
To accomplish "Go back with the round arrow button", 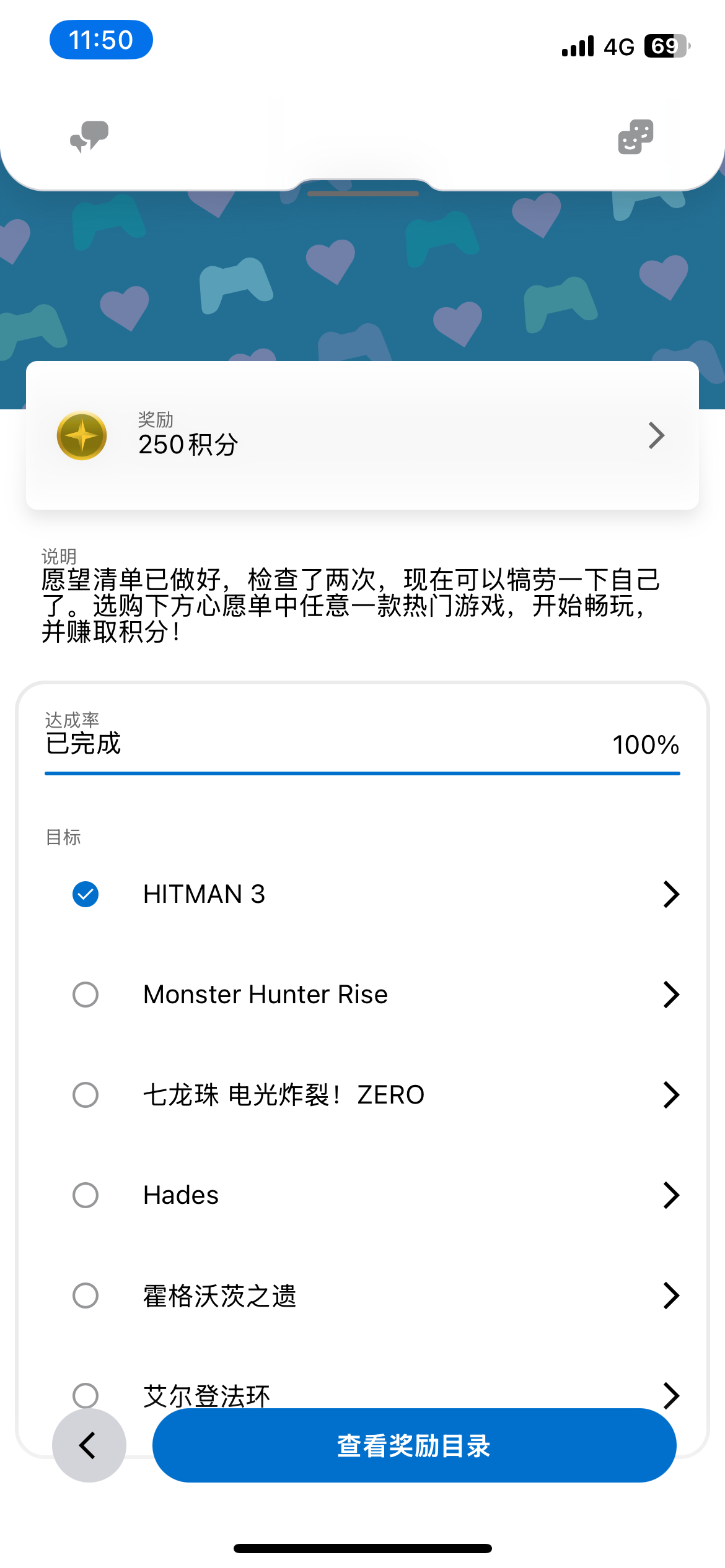I will 89,1445.
